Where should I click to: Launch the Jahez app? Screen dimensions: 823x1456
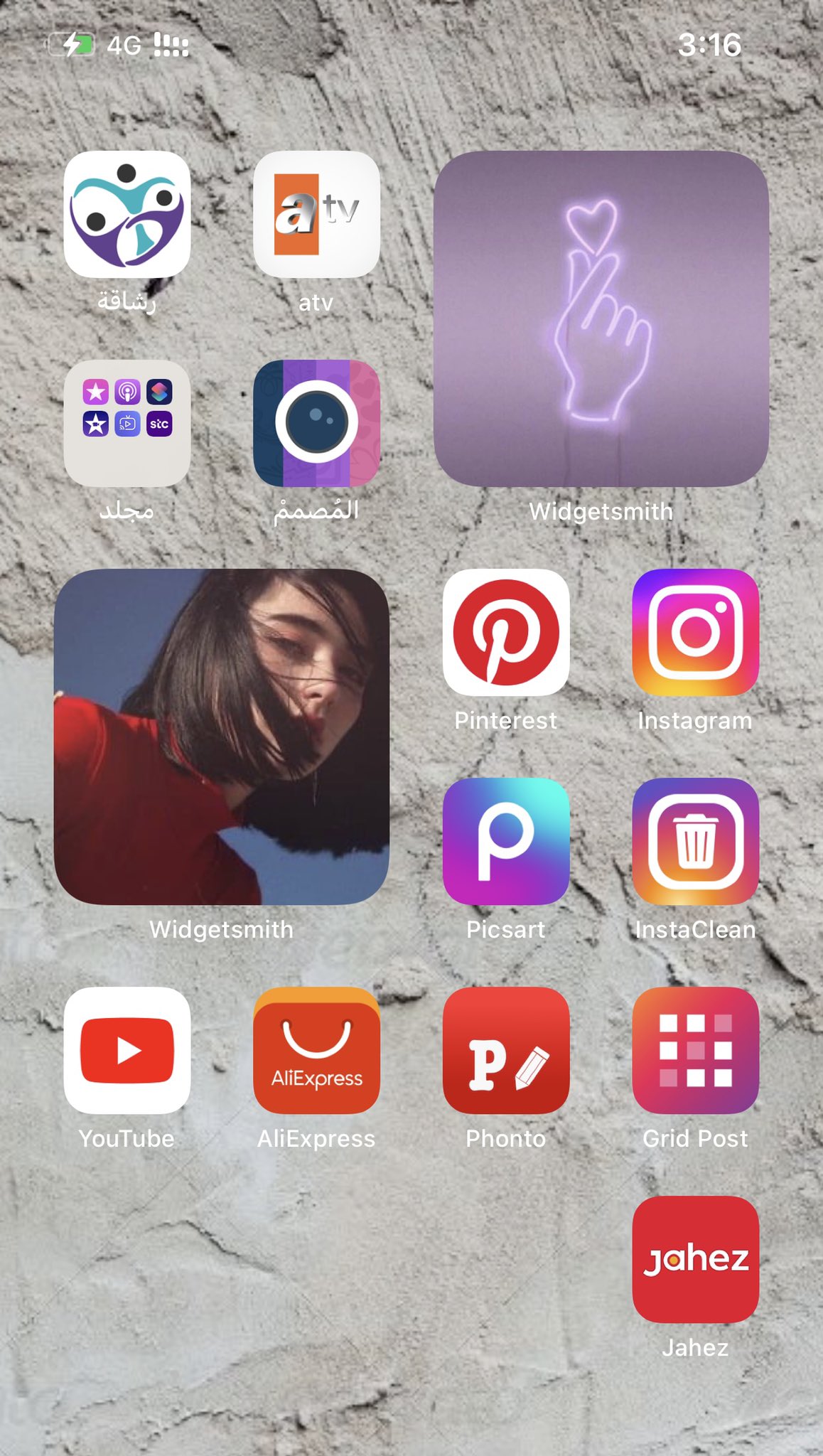[695, 1259]
